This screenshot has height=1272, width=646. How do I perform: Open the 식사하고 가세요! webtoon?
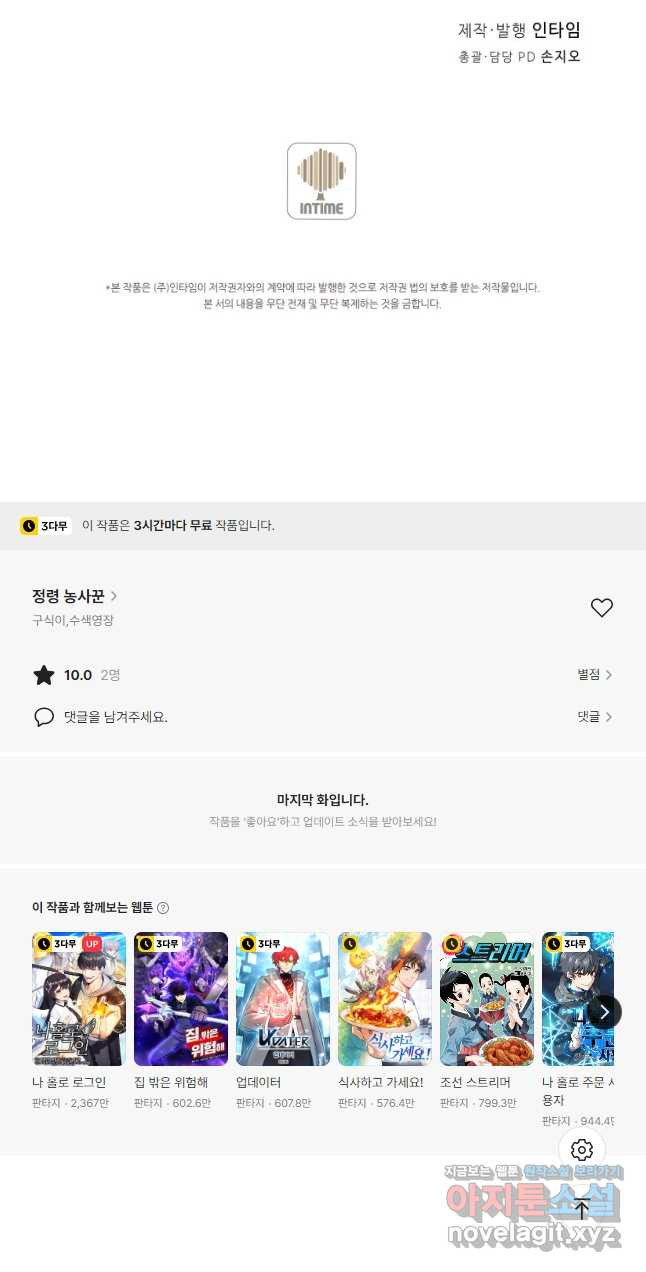pos(385,999)
